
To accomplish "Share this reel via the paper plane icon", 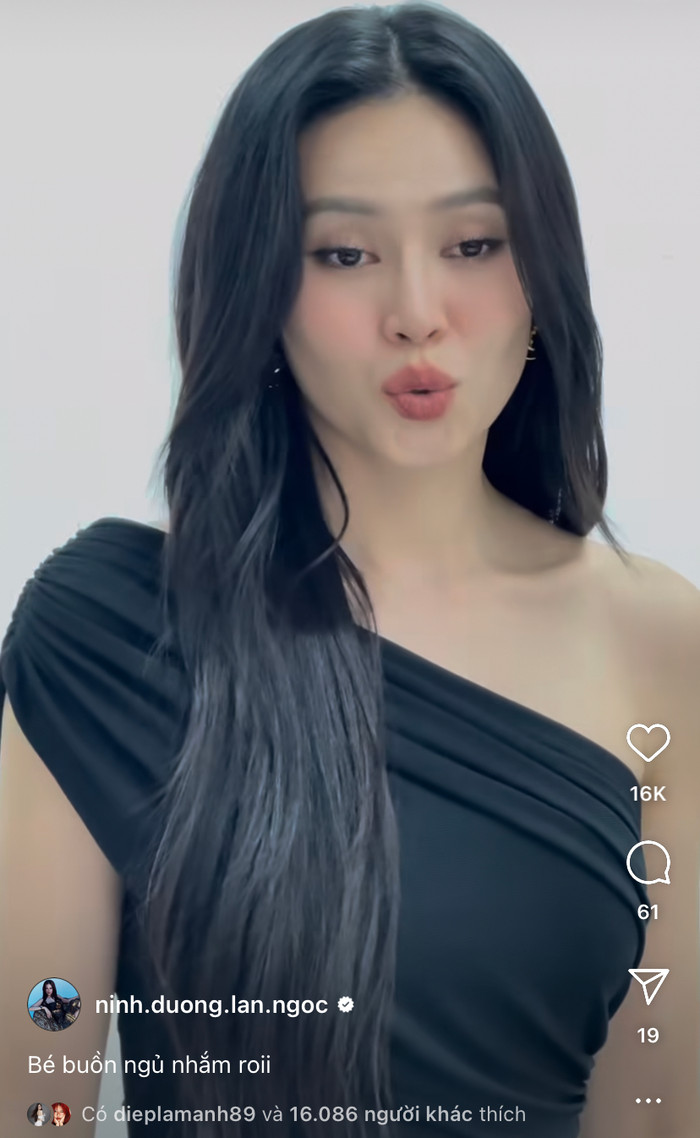I will 648,986.
